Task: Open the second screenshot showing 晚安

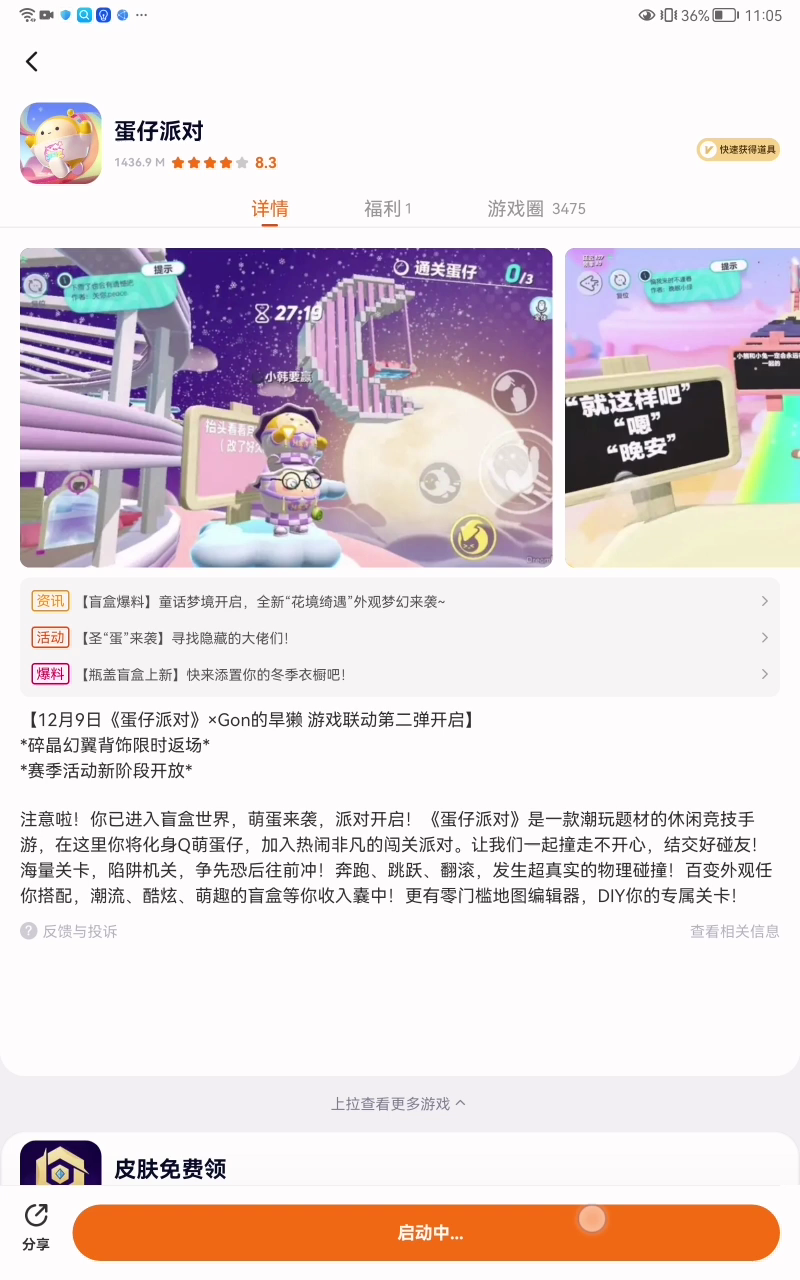Action: point(682,407)
